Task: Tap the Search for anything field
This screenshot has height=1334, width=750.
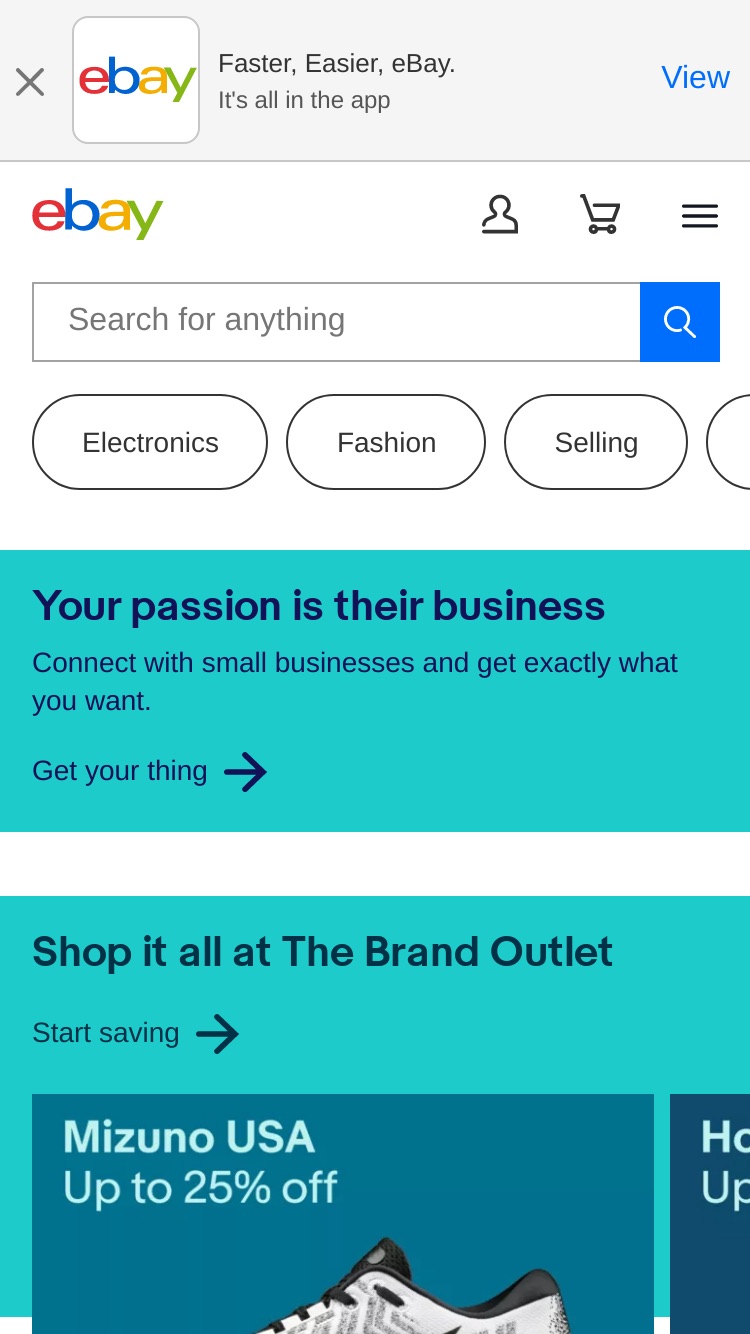Action: click(x=336, y=322)
